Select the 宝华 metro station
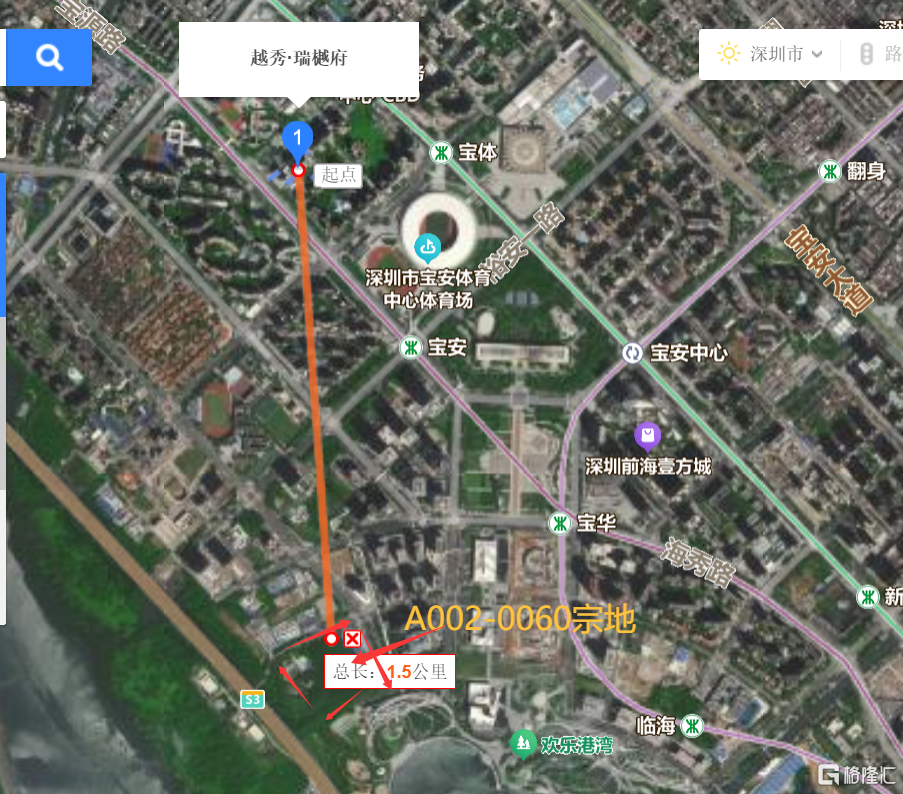903x794 pixels. click(x=559, y=523)
